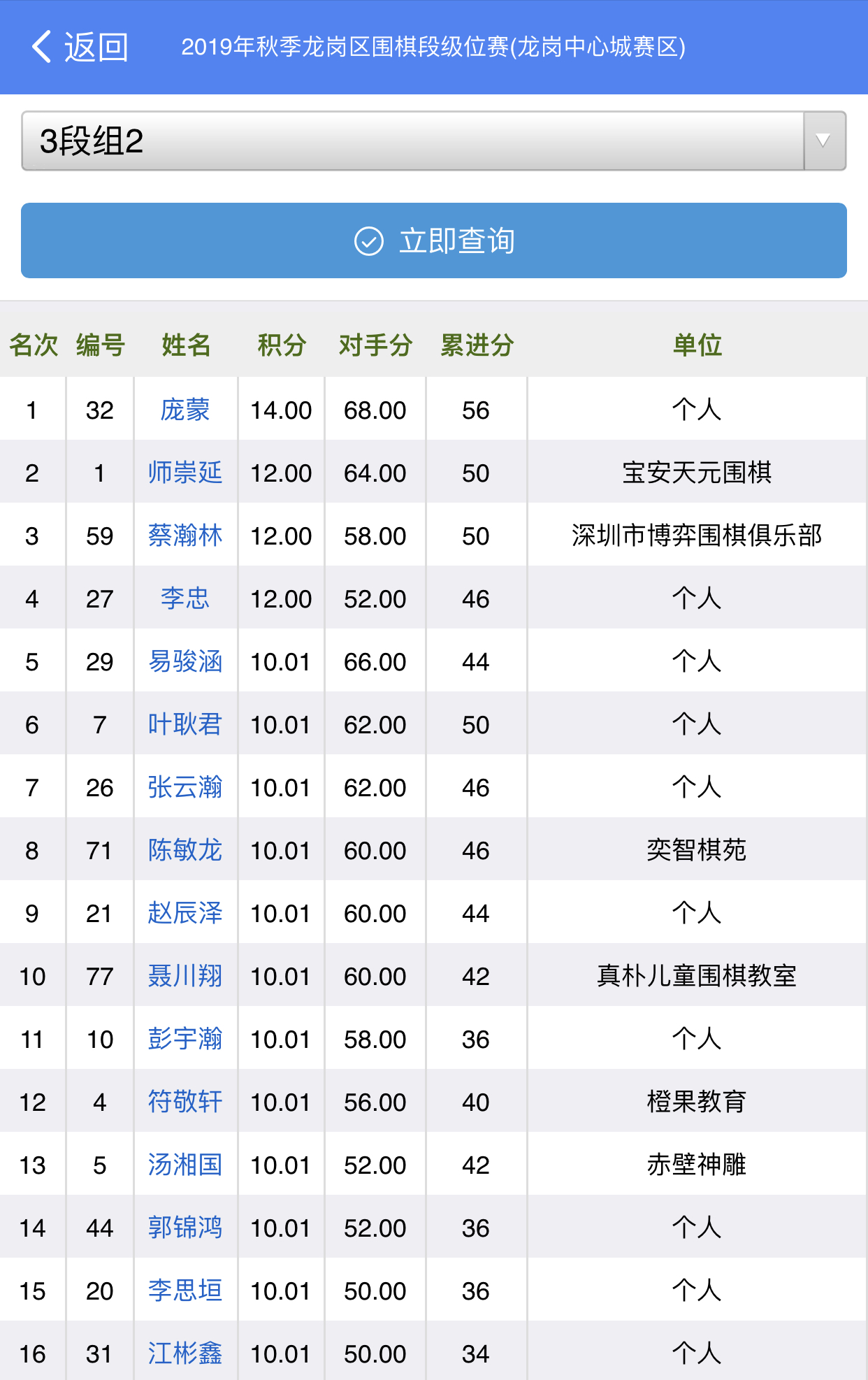This screenshot has width=868, height=1380.
Task: Tap on 符敬轩's name
Action: tap(185, 1102)
